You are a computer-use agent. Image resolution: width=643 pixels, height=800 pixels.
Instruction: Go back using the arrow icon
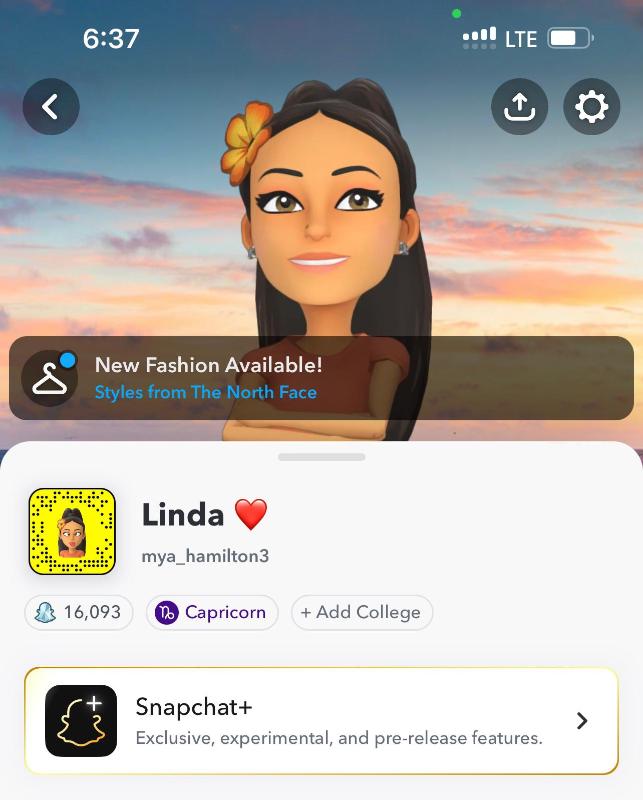coord(51,106)
